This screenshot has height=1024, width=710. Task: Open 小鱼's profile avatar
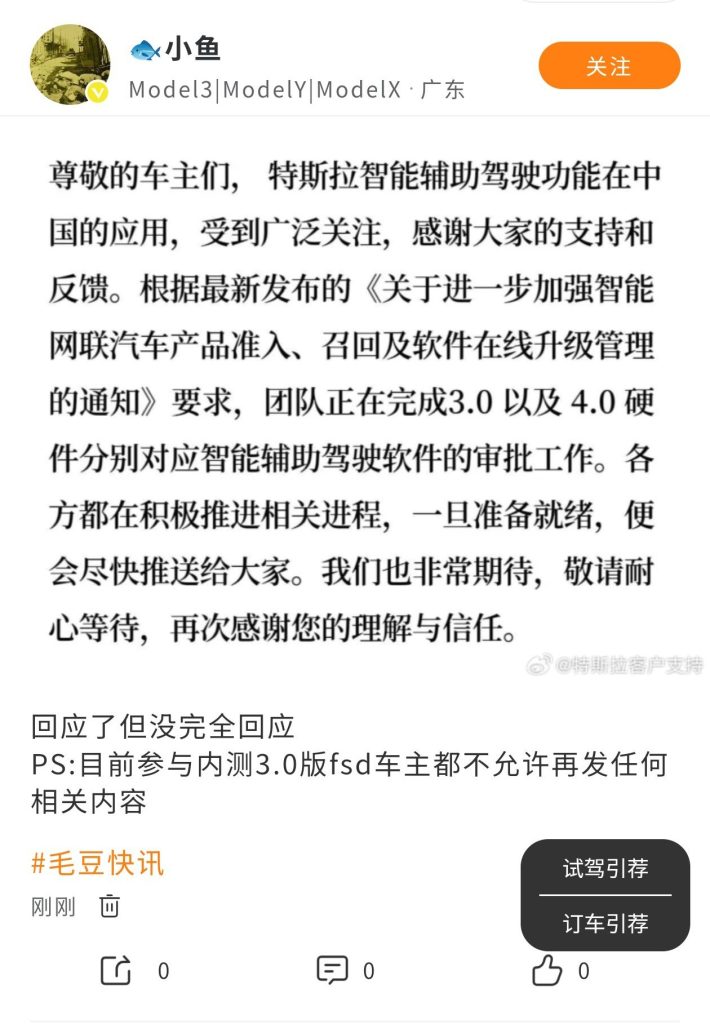tap(70, 66)
